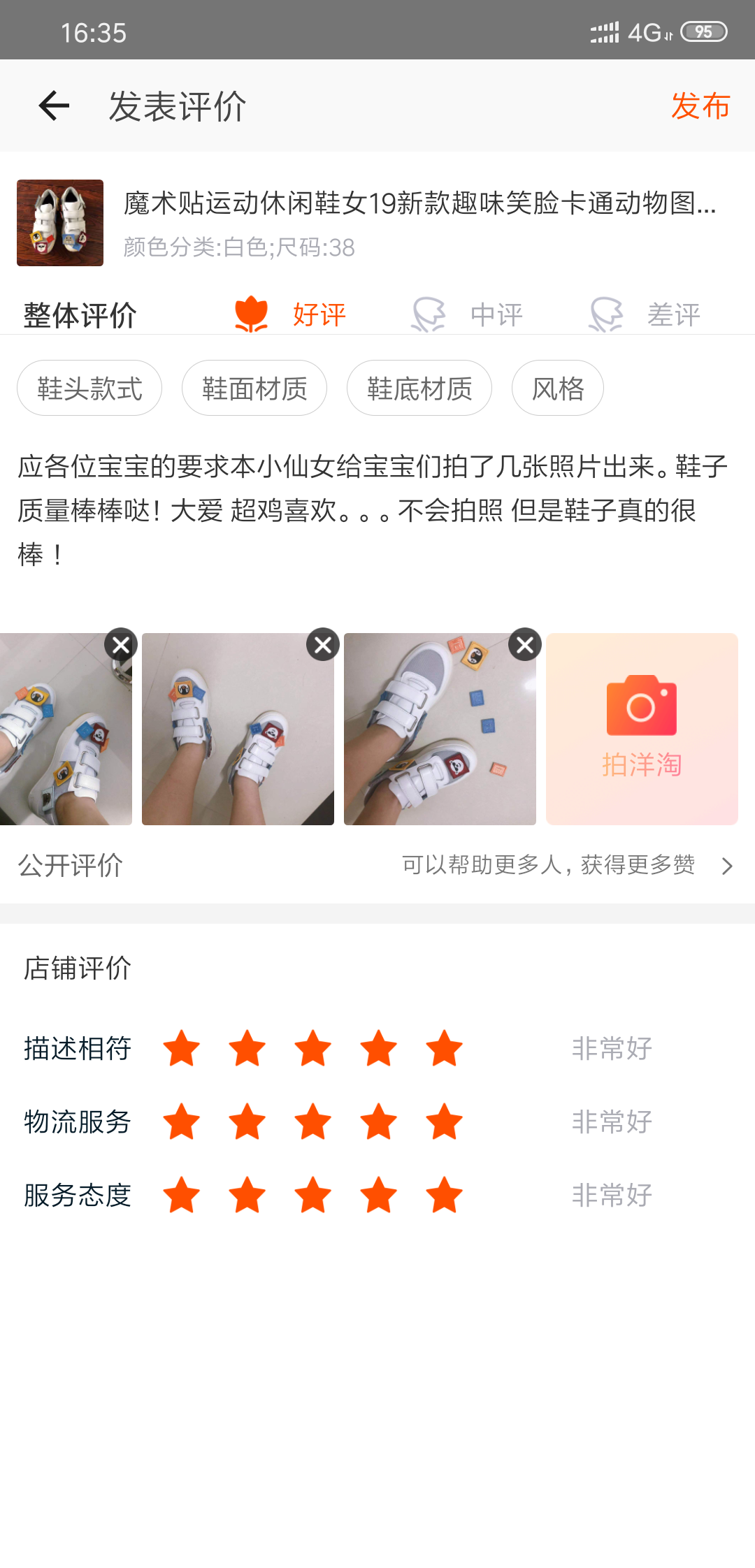The height and width of the screenshot is (1568, 755).
Task: Tap the 鞋头款式 tag chip
Action: 89,389
